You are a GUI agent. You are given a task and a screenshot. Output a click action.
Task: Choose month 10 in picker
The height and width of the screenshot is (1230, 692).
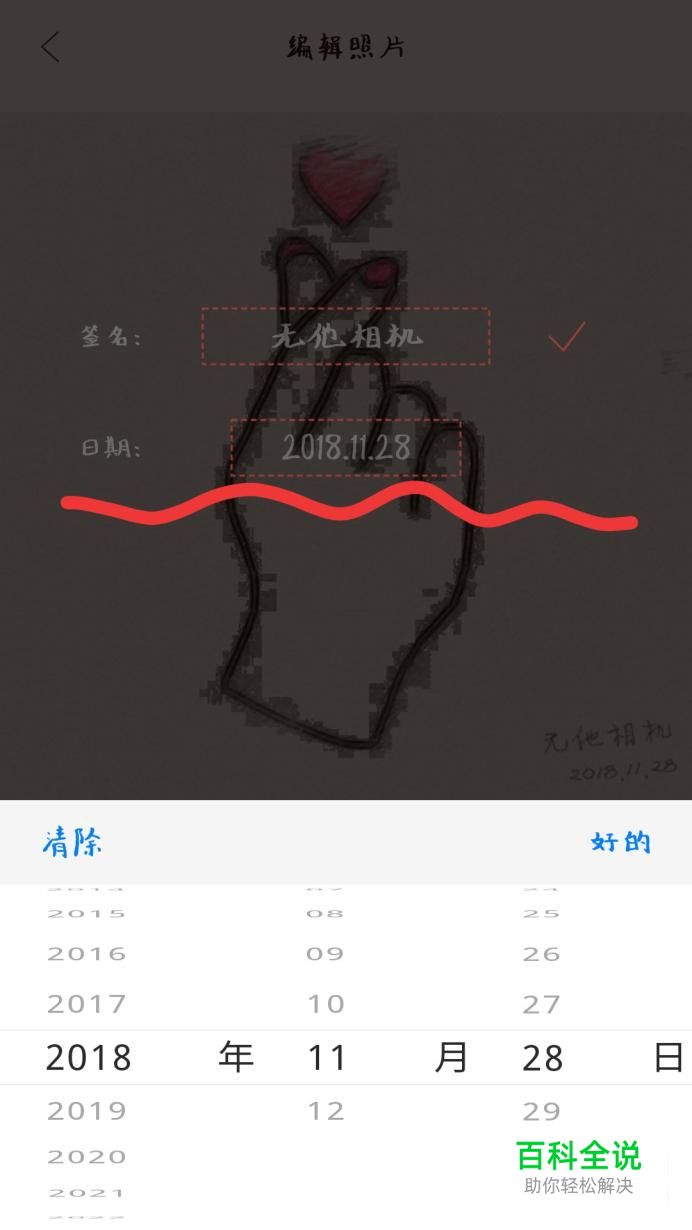[x=325, y=1004]
